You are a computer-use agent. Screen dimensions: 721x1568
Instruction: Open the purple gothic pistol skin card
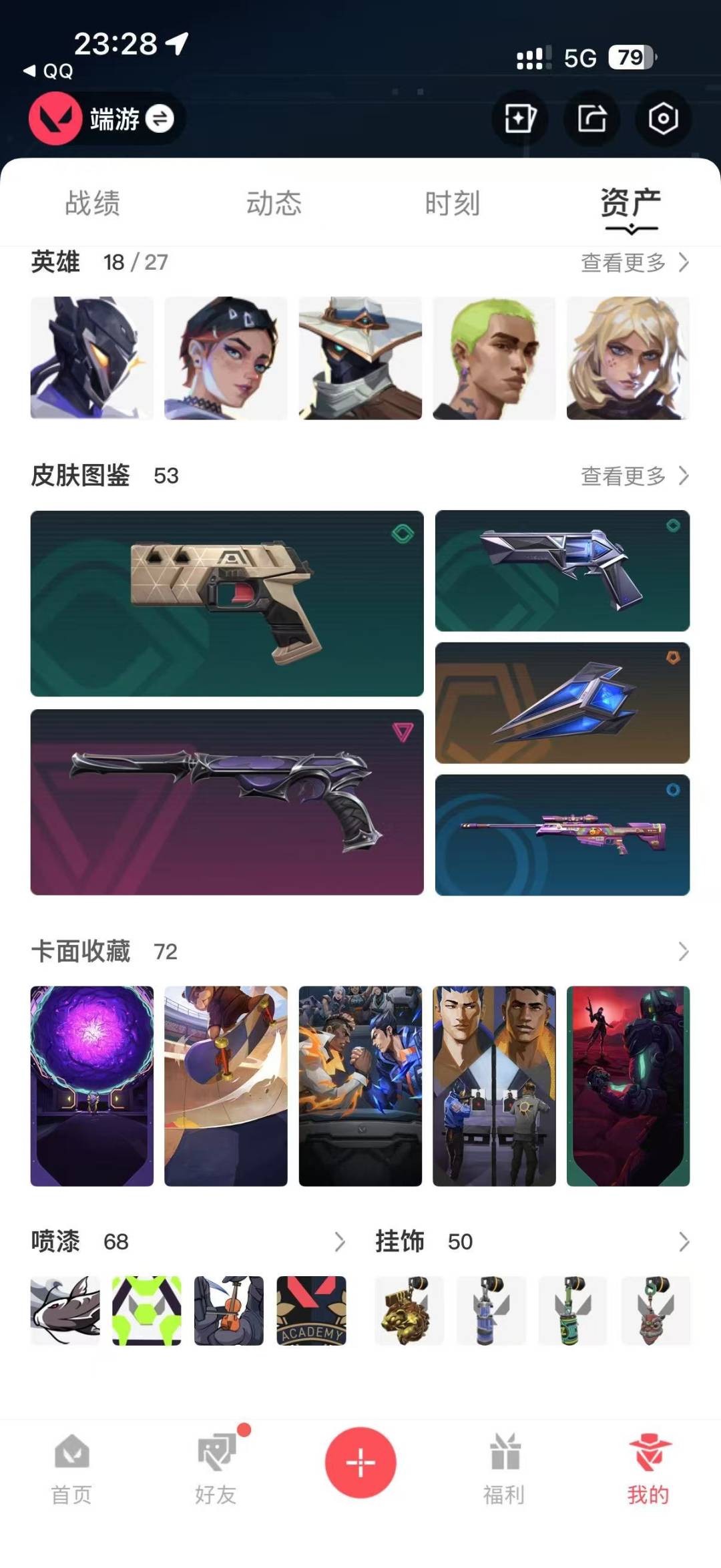(x=227, y=802)
